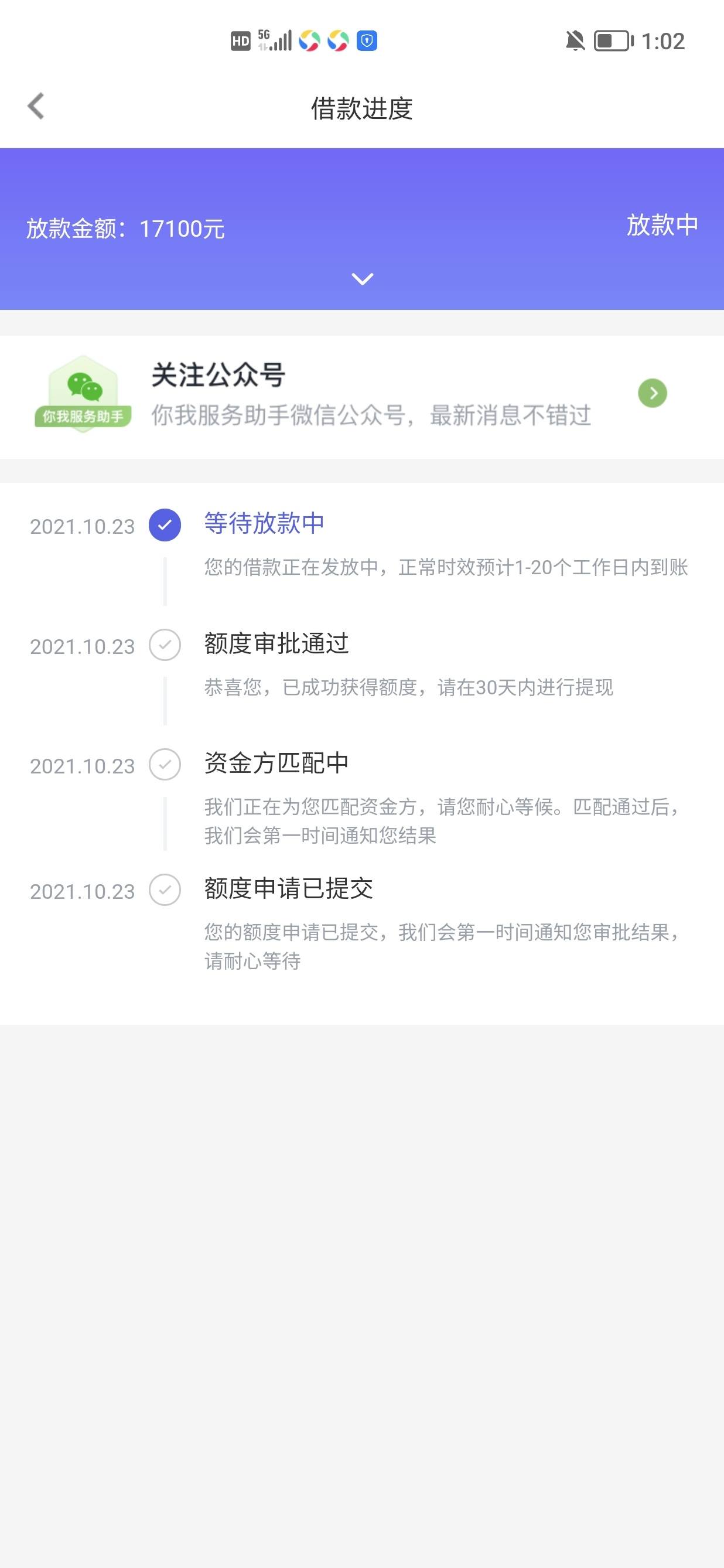This screenshot has height=1568, width=724.
Task: Open the 关注公众号 row
Action: click(x=362, y=396)
